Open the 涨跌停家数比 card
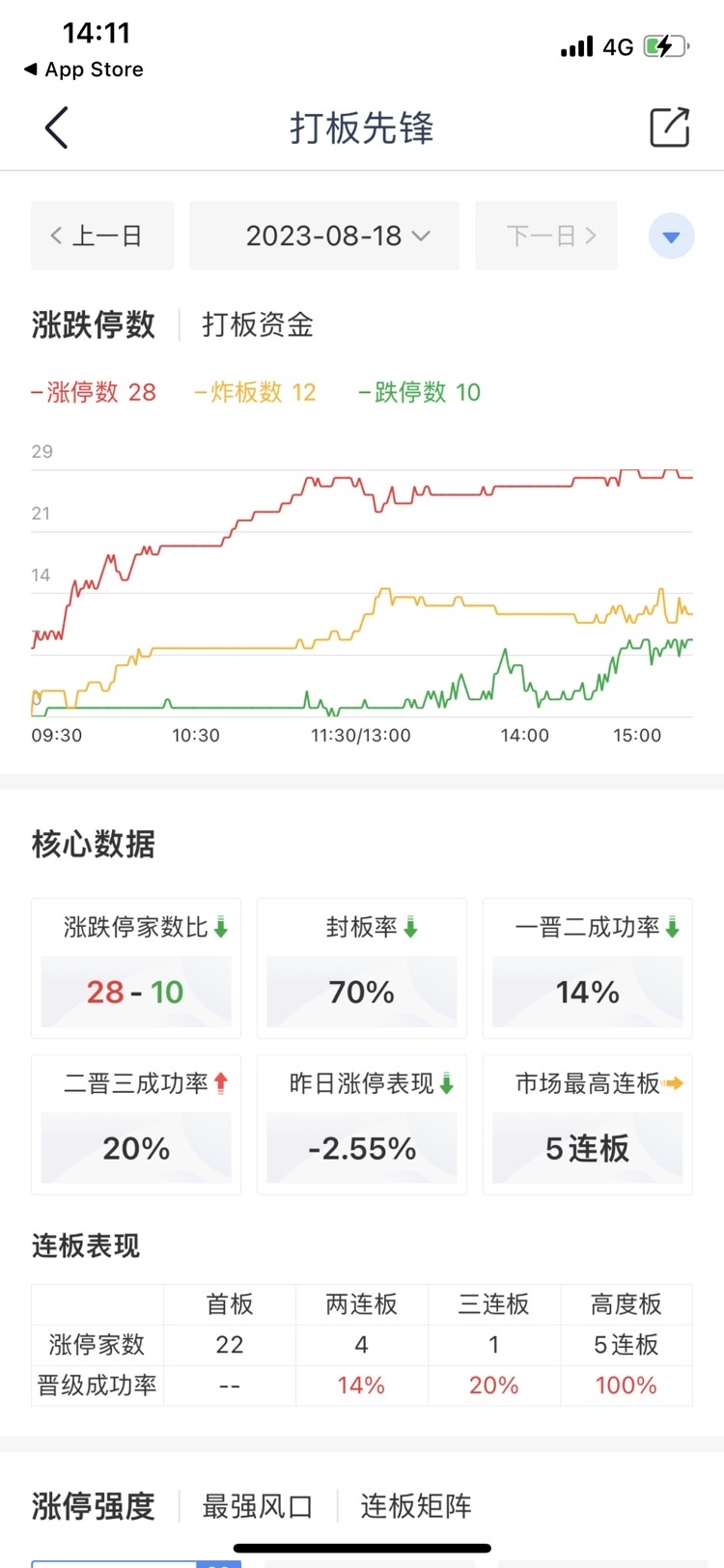Viewport: 724px width, 1568px height. (x=136, y=968)
